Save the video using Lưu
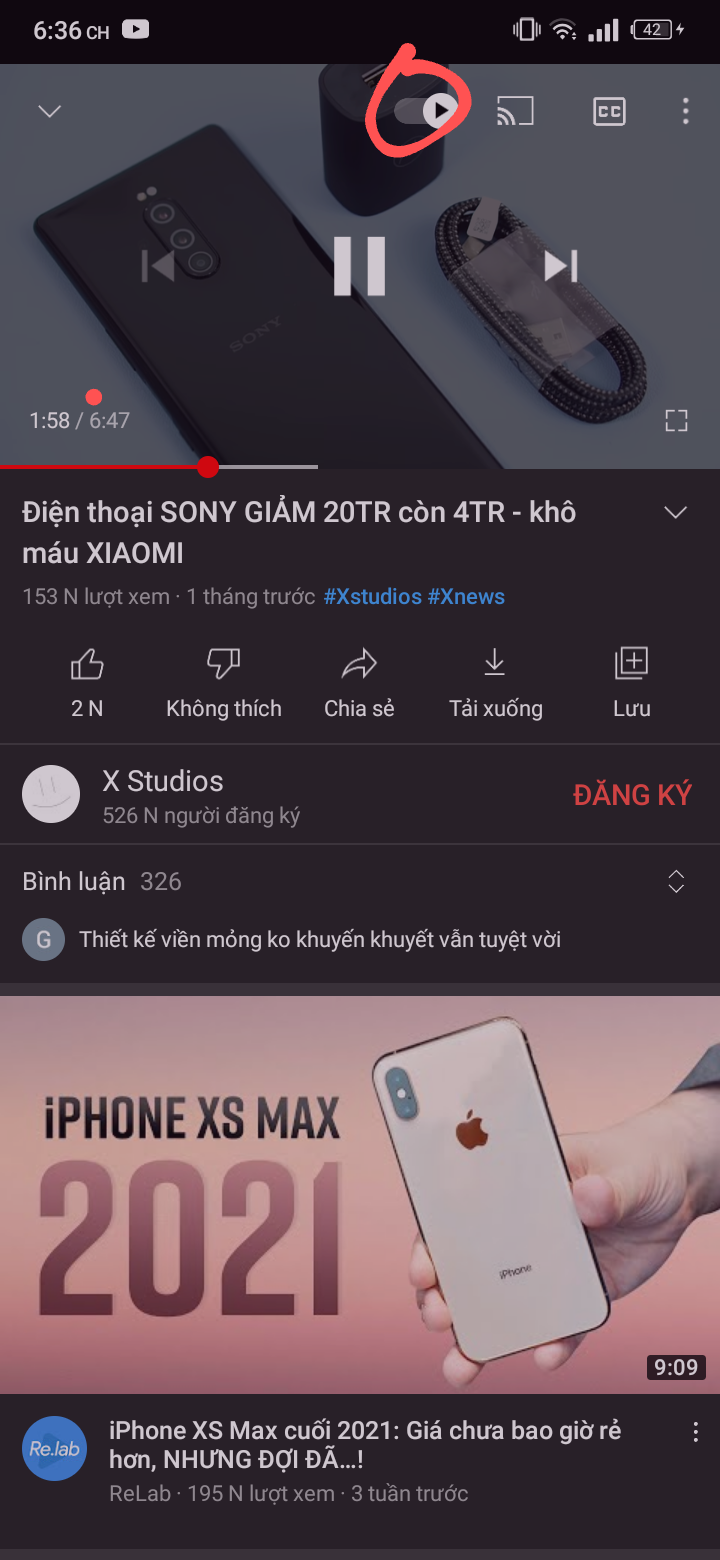This screenshot has height=1560, width=720. click(x=632, y=680)
